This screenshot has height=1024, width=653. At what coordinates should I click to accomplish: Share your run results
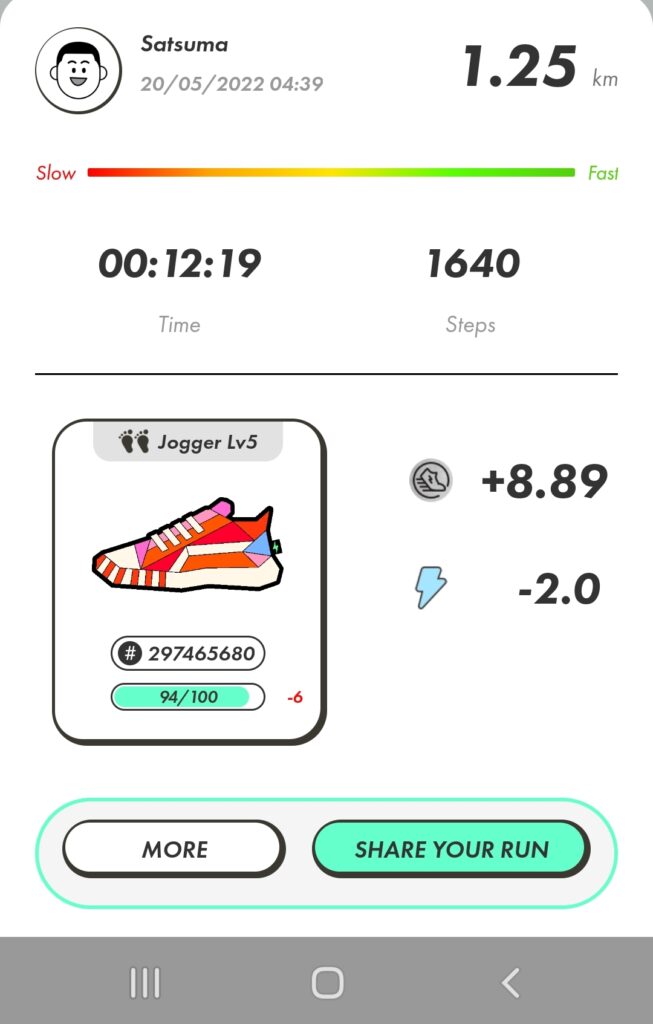pyautogui.click(x=451, y=850)
